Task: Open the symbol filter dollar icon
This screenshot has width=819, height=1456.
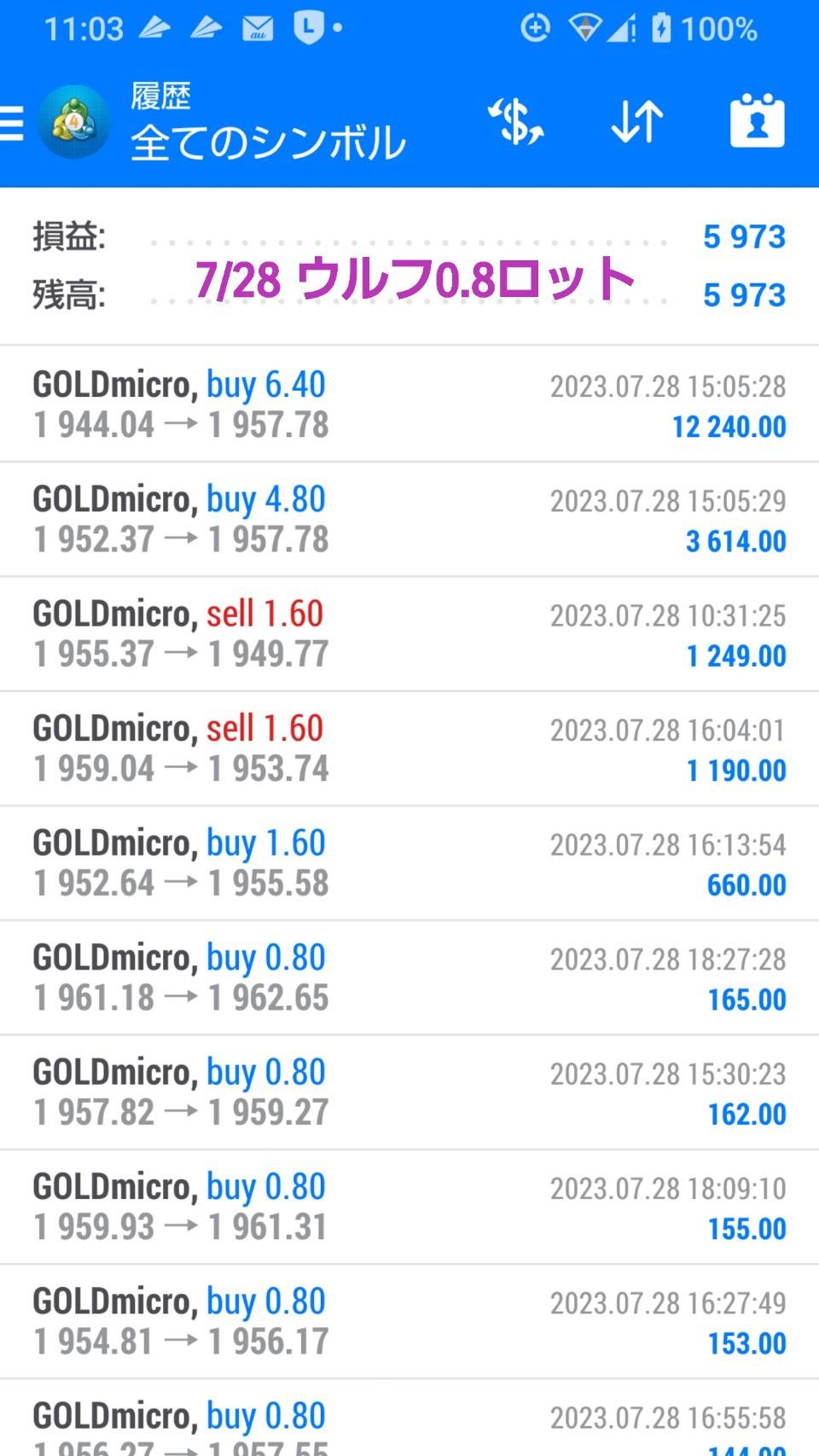Action: (x=515, y=121)
